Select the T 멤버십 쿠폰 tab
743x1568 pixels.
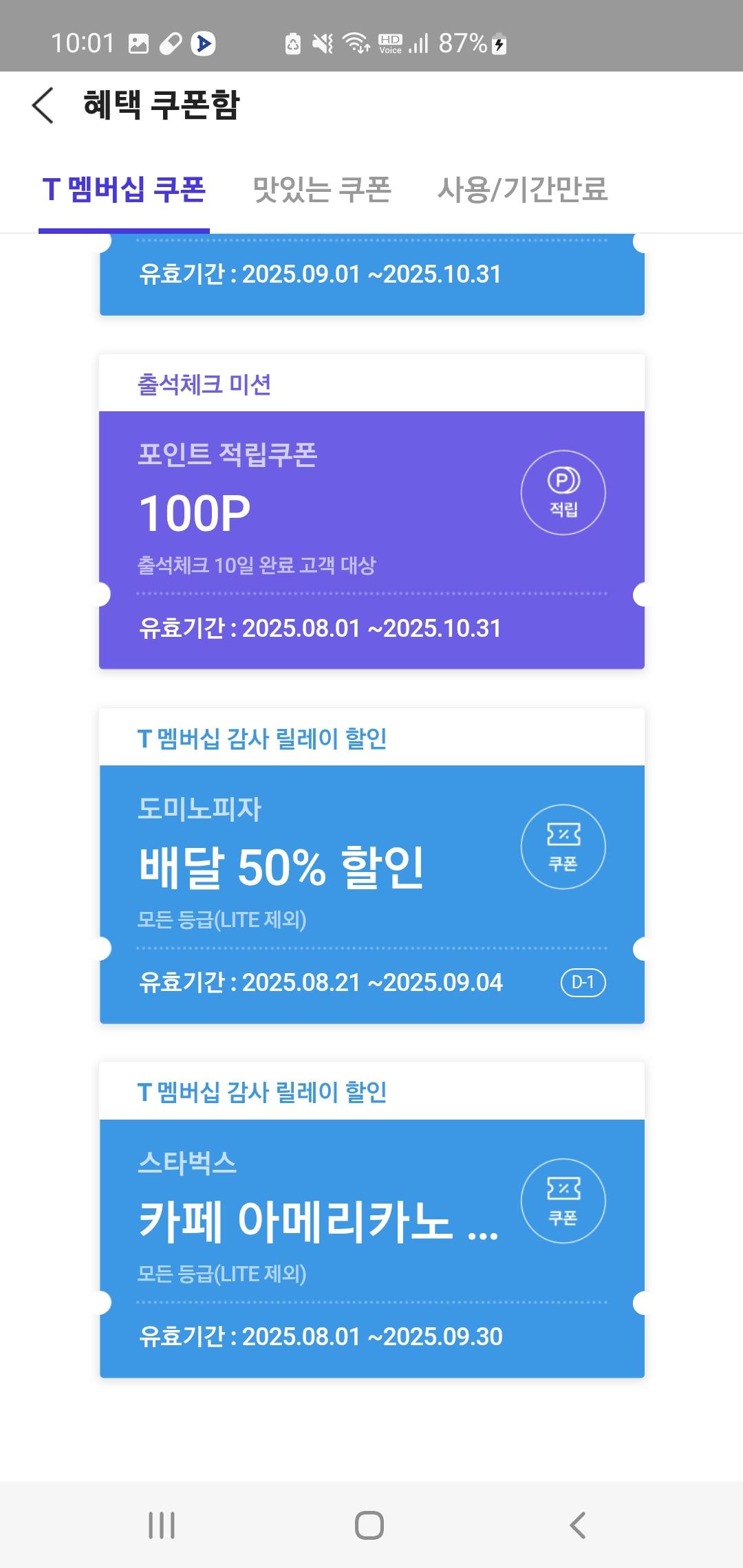(x=124, y=189)
